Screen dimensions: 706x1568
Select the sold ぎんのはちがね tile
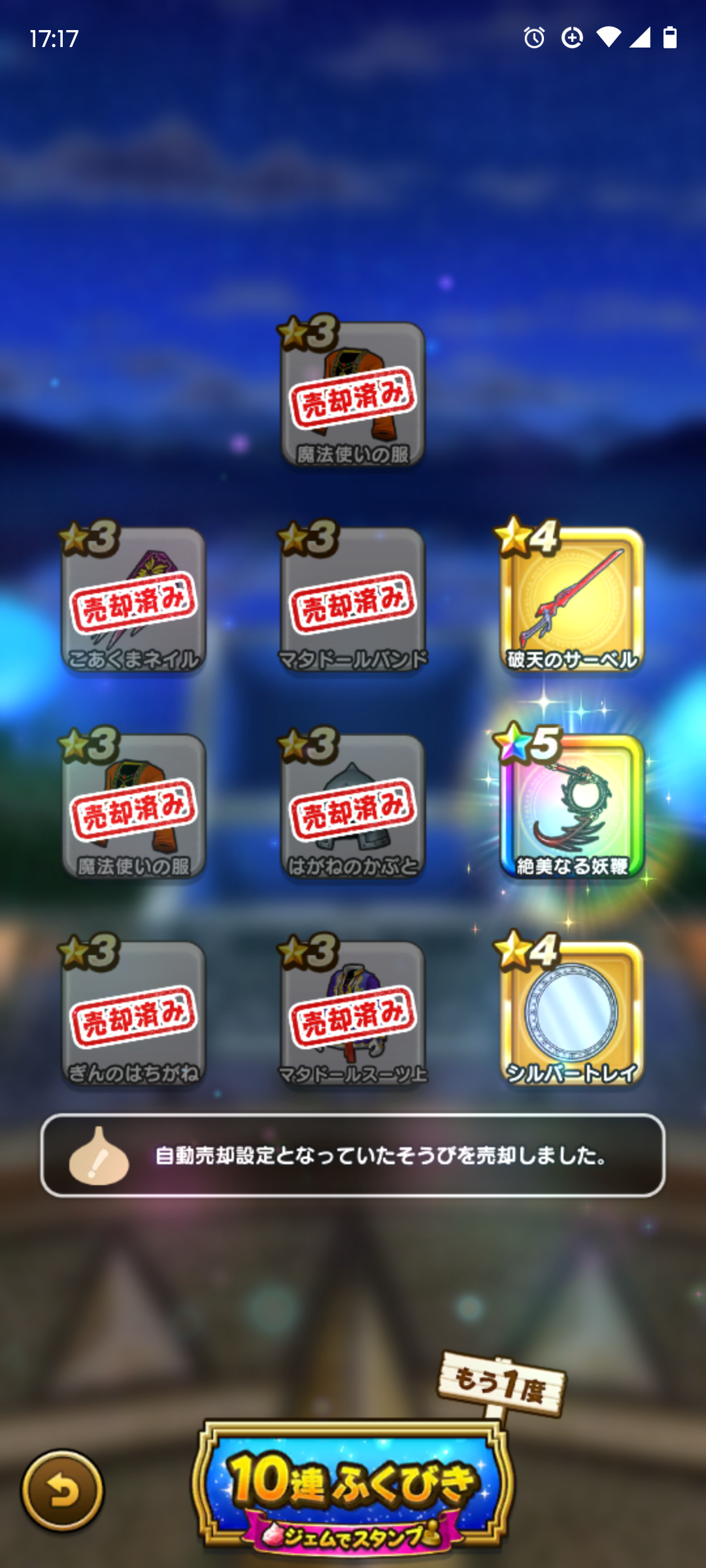point(134,1013)
